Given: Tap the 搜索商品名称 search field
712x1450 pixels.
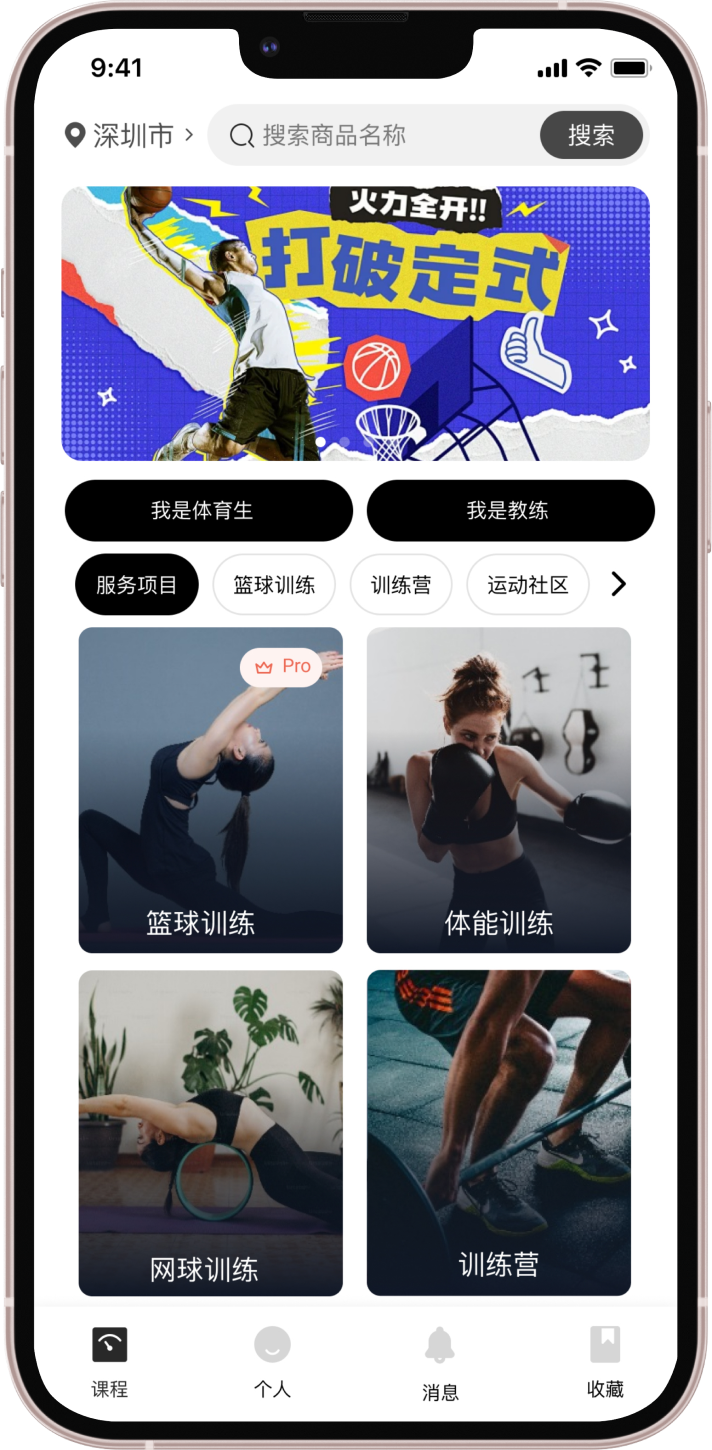Looking at the screenshot, I should [380, 136].
